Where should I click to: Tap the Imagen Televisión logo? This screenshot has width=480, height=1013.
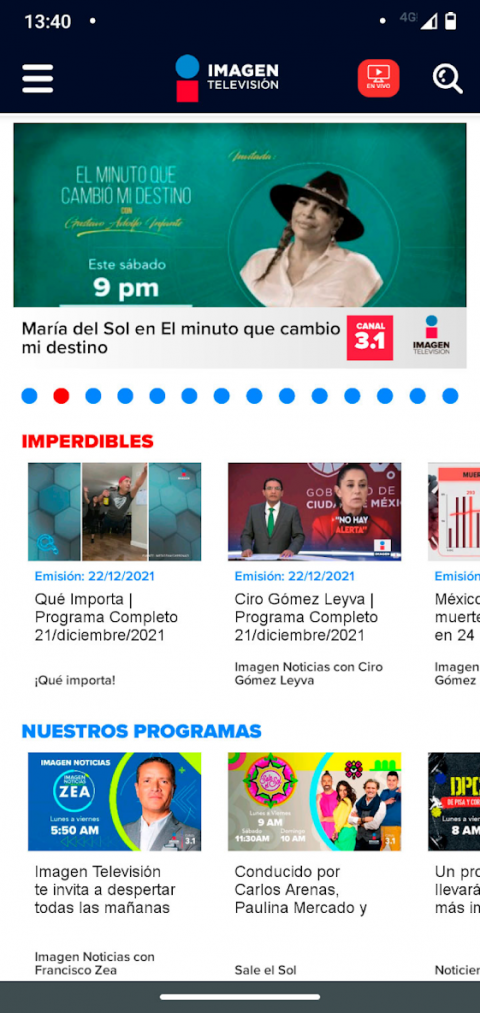click(227, 78)
